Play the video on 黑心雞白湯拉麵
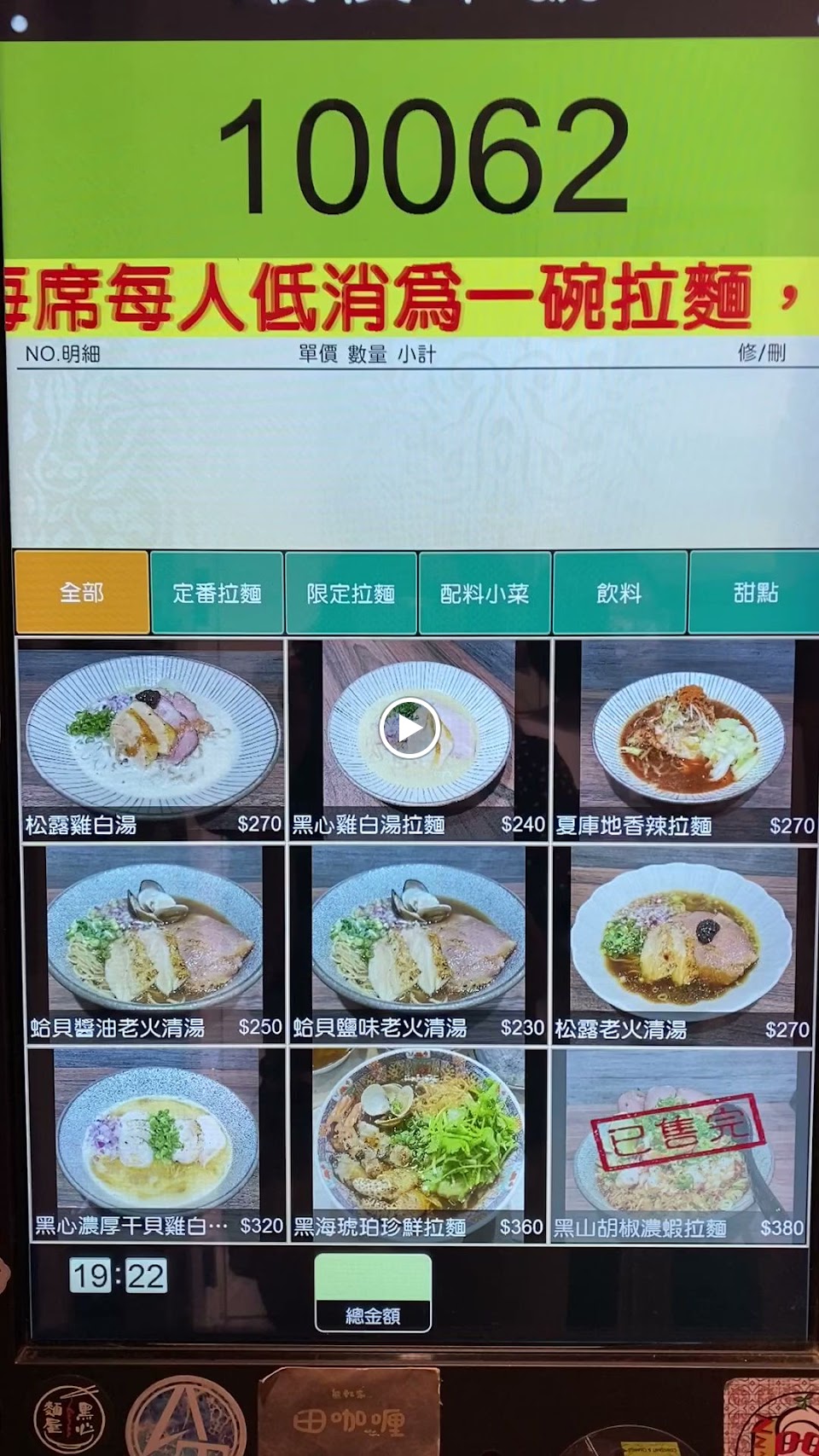The image size is (819, 1456). pos(409,728)
